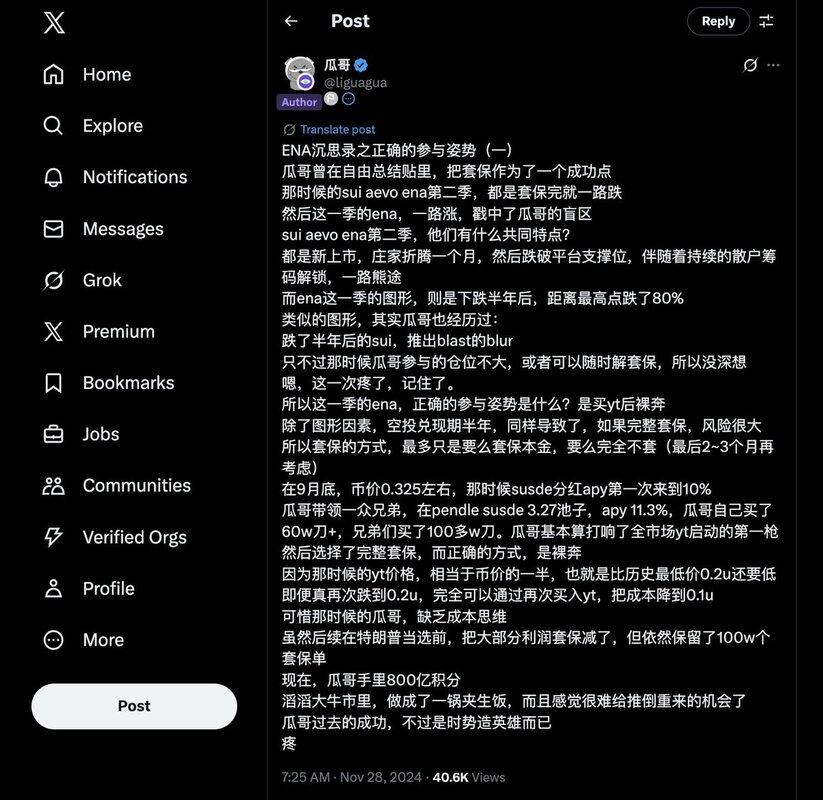This screenshot has width=823, height=800.
Task: Translate this post
Action: click(337, 130)
